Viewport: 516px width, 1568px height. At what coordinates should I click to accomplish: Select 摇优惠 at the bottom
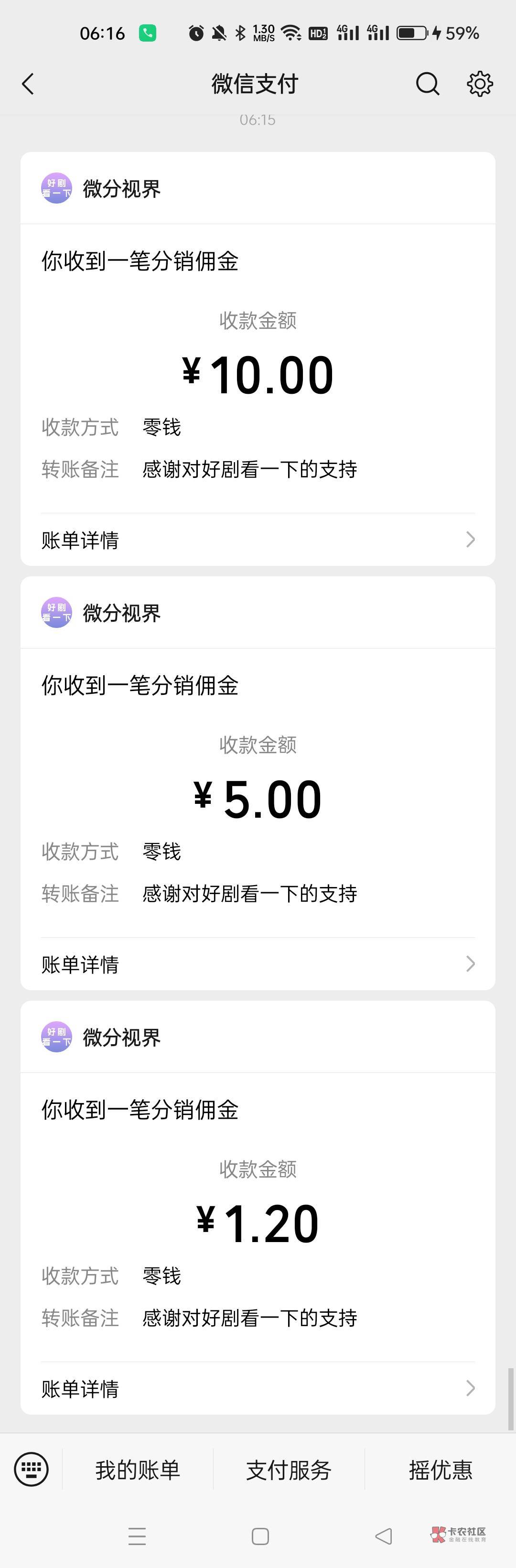point(441,1470)
